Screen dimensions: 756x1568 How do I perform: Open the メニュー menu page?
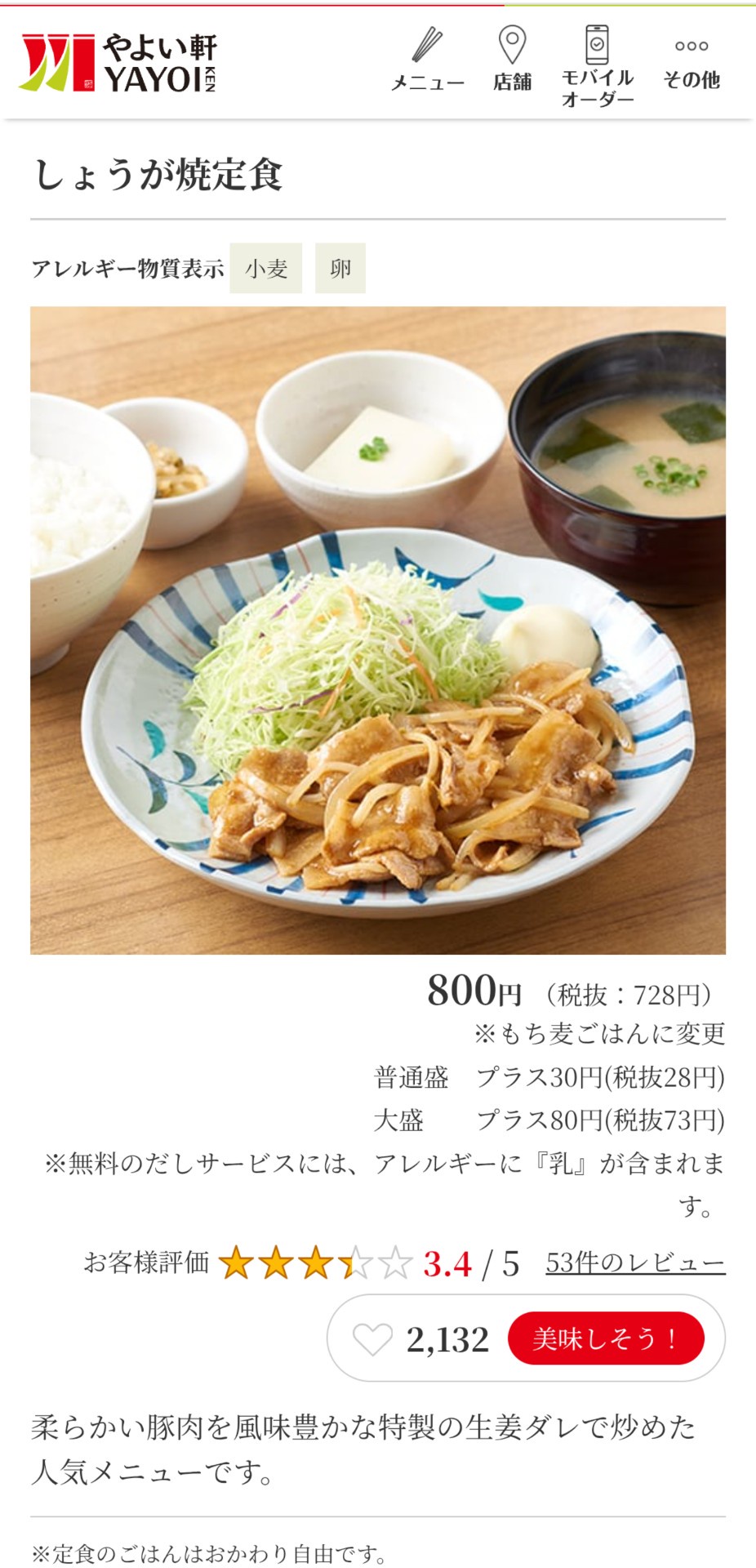pos(427,61)
